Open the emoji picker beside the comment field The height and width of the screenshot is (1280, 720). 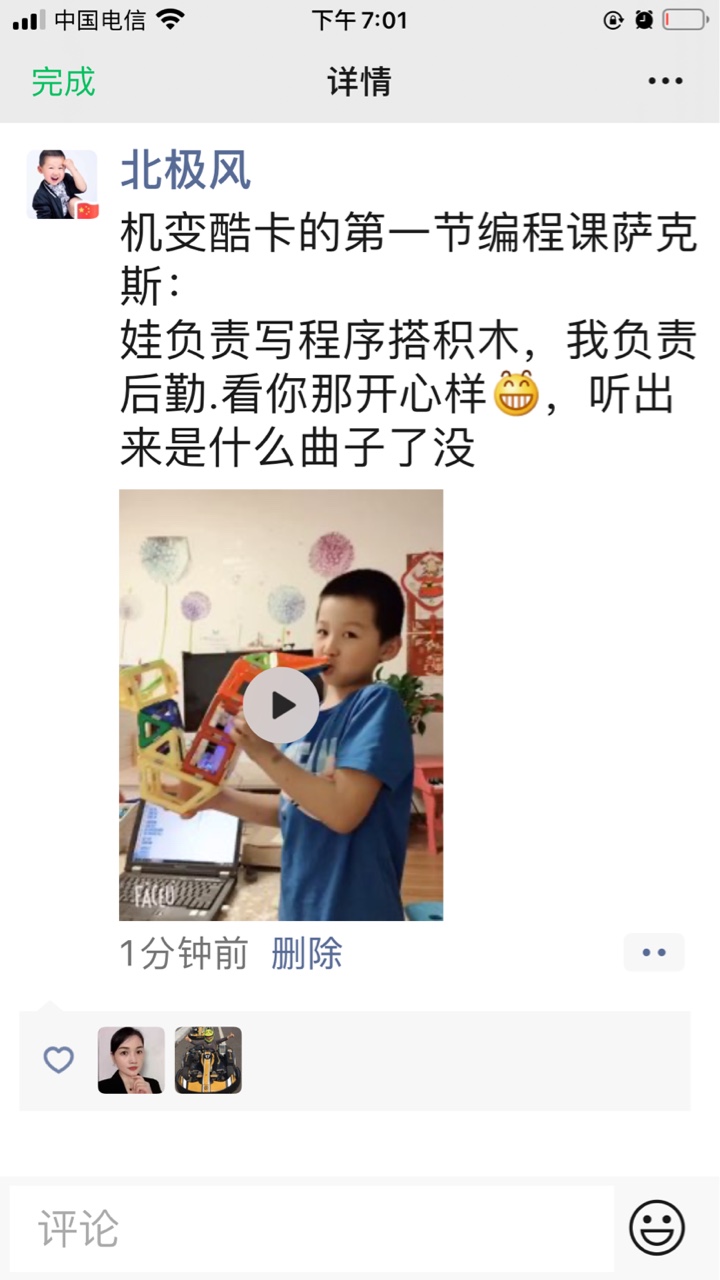click(657, 1227)
